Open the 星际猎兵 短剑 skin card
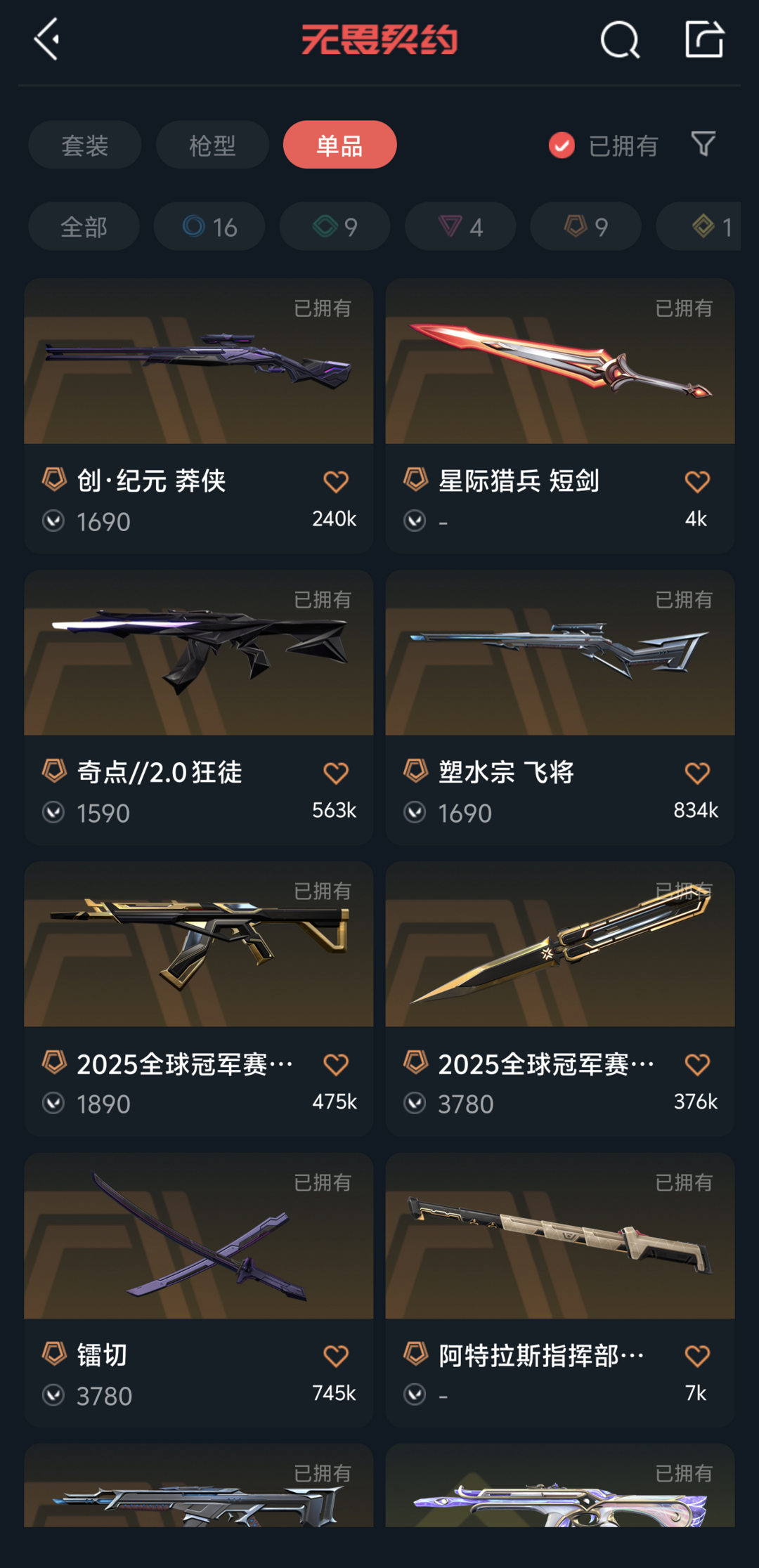 (x=559, y=414)
